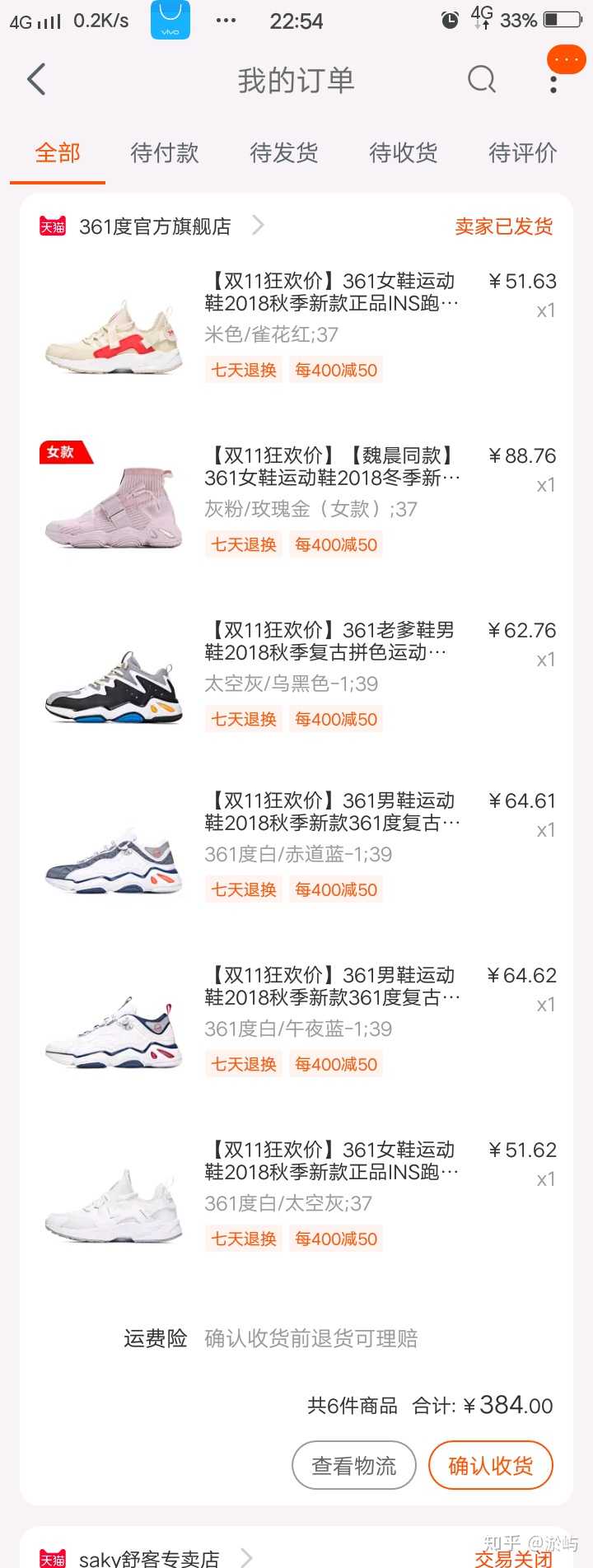Switch to the 待发货 tab
Image resolution: width=593 pixels, height=1568 pixels.
click(284, 153)
